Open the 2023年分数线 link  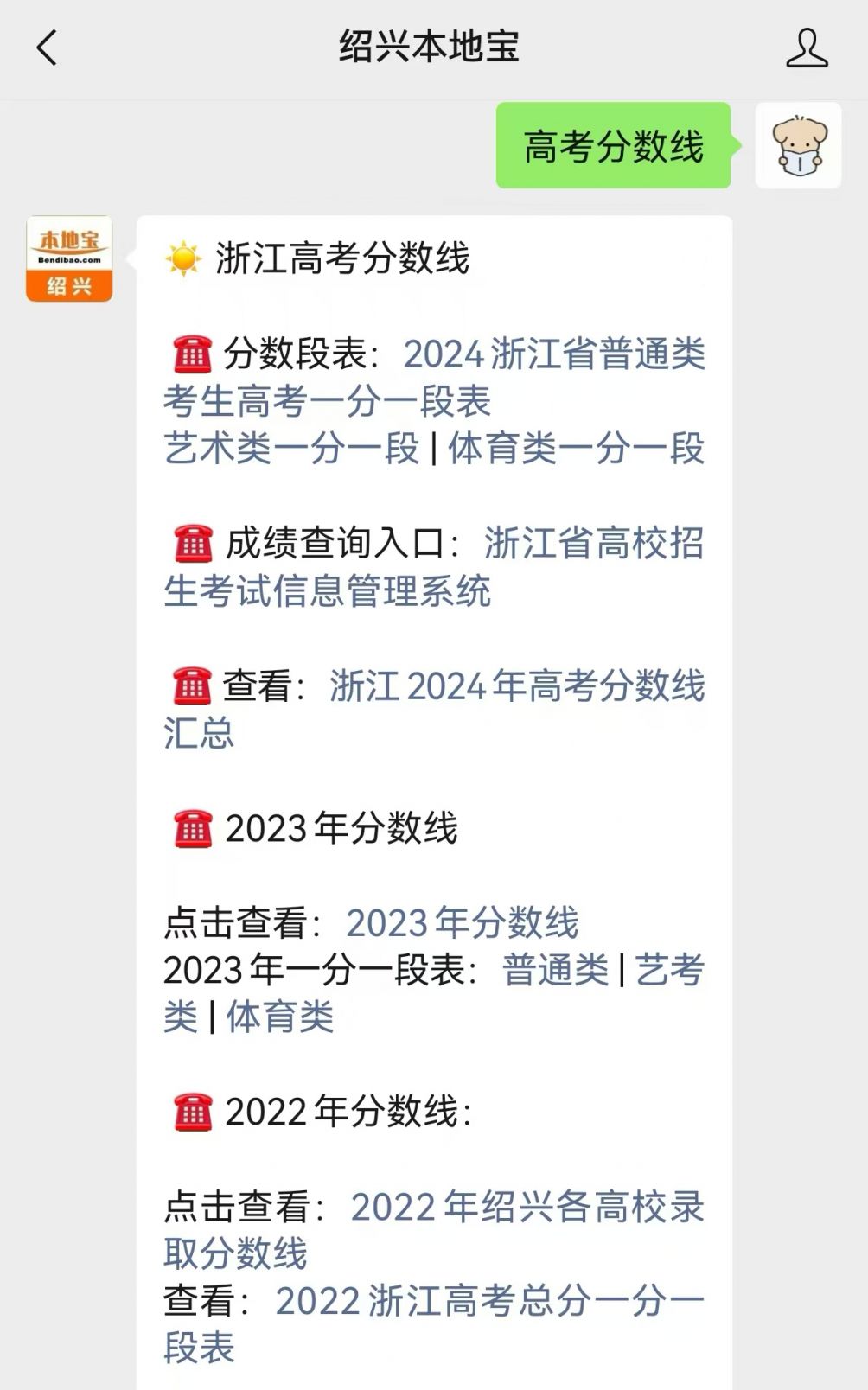click(463, 922)
